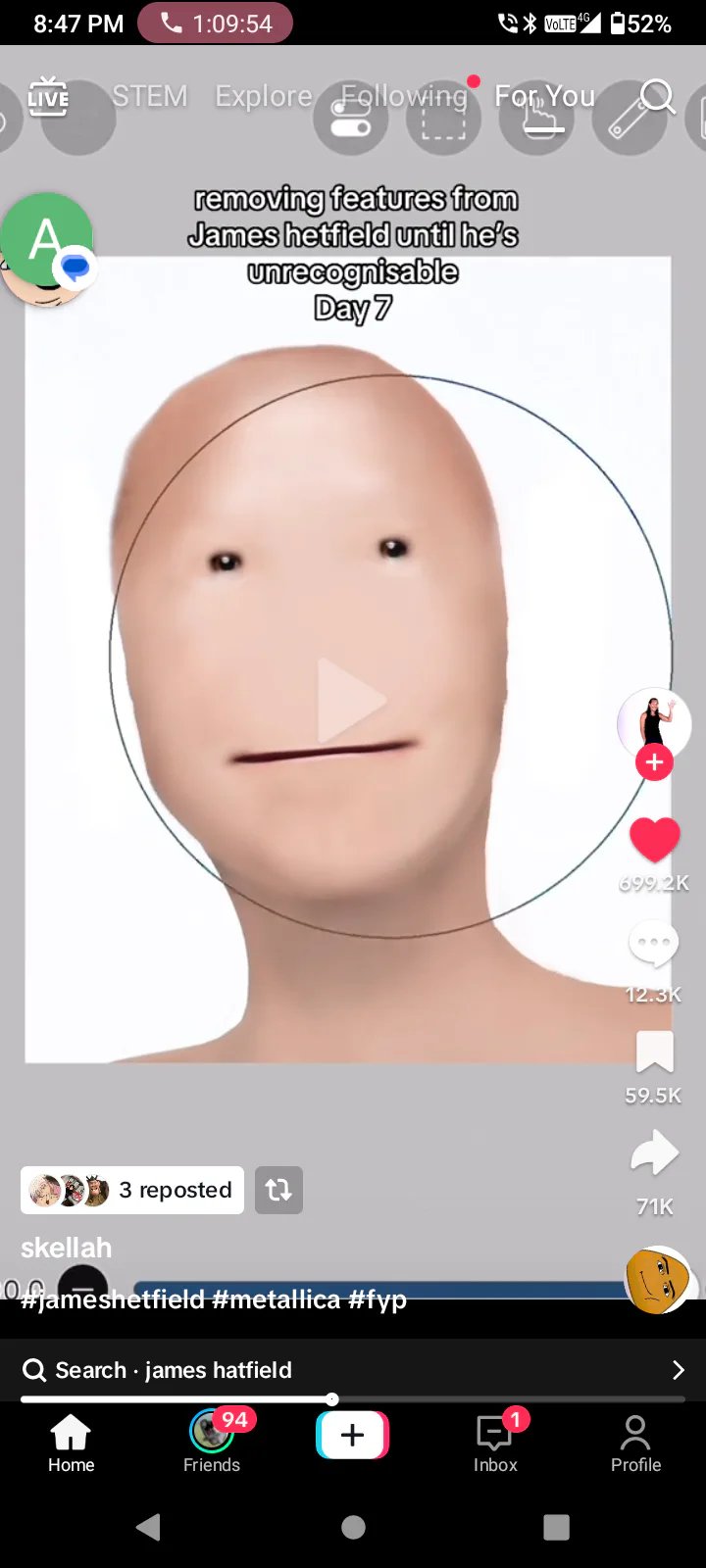
Task: Repost this video
Action: point(278,1190)
